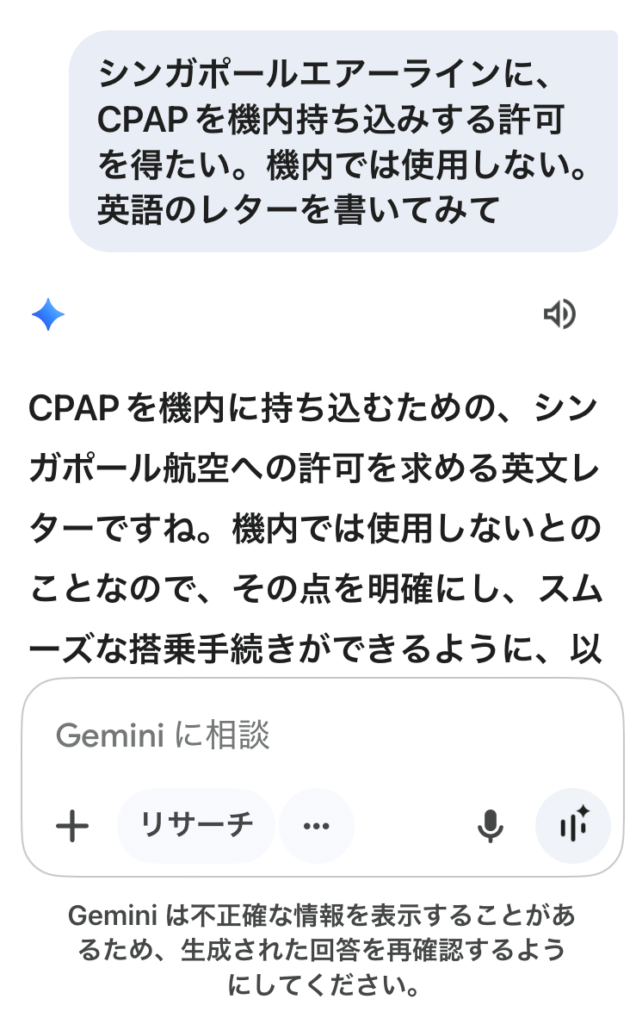Focus the 'Gemini に相談' text field

[x=300, y=736]
